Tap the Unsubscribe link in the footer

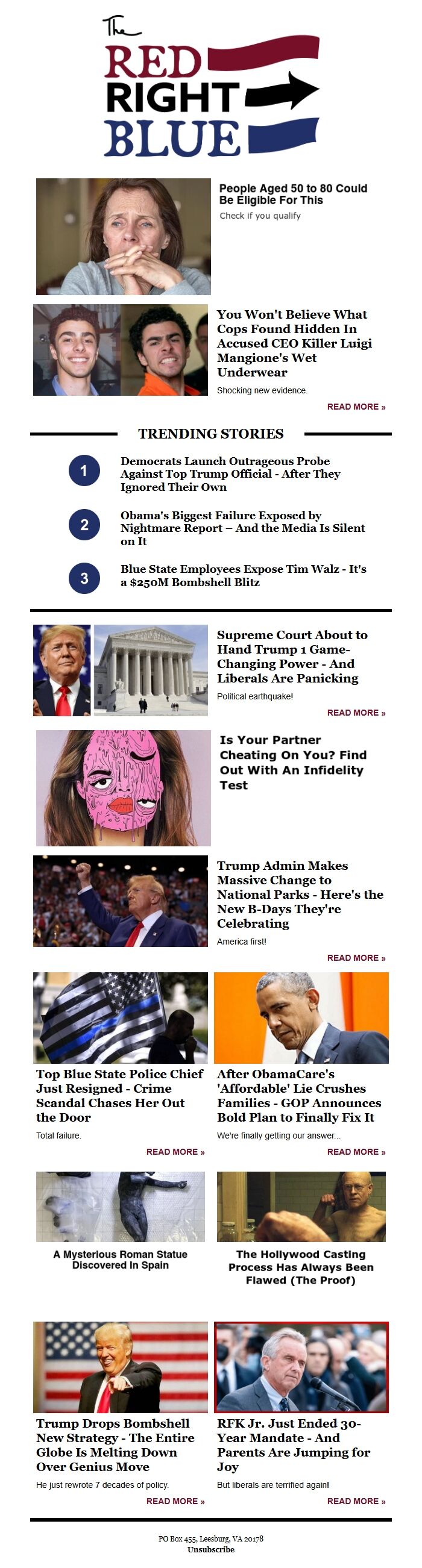(x=210, y=1549)
